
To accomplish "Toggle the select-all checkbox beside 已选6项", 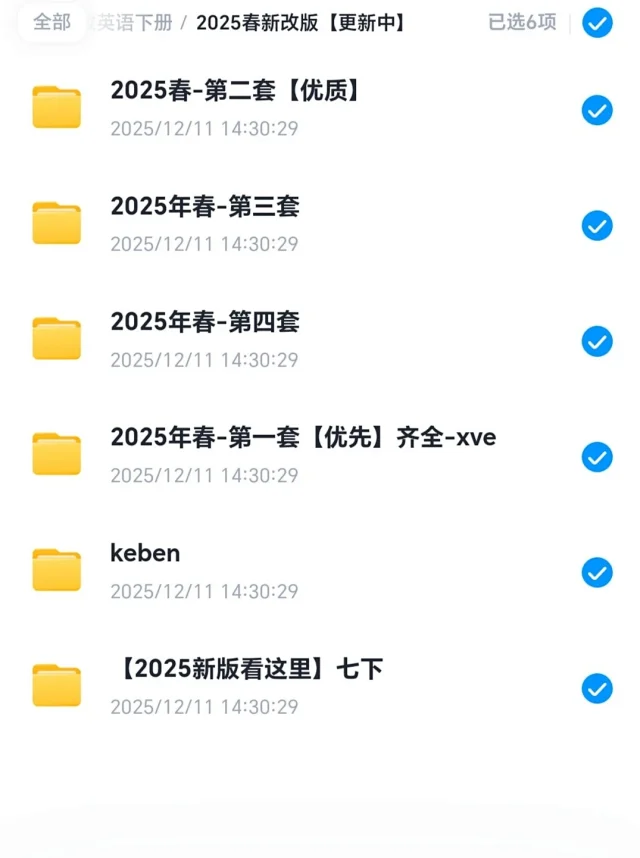I will click(x=597, y=22).
